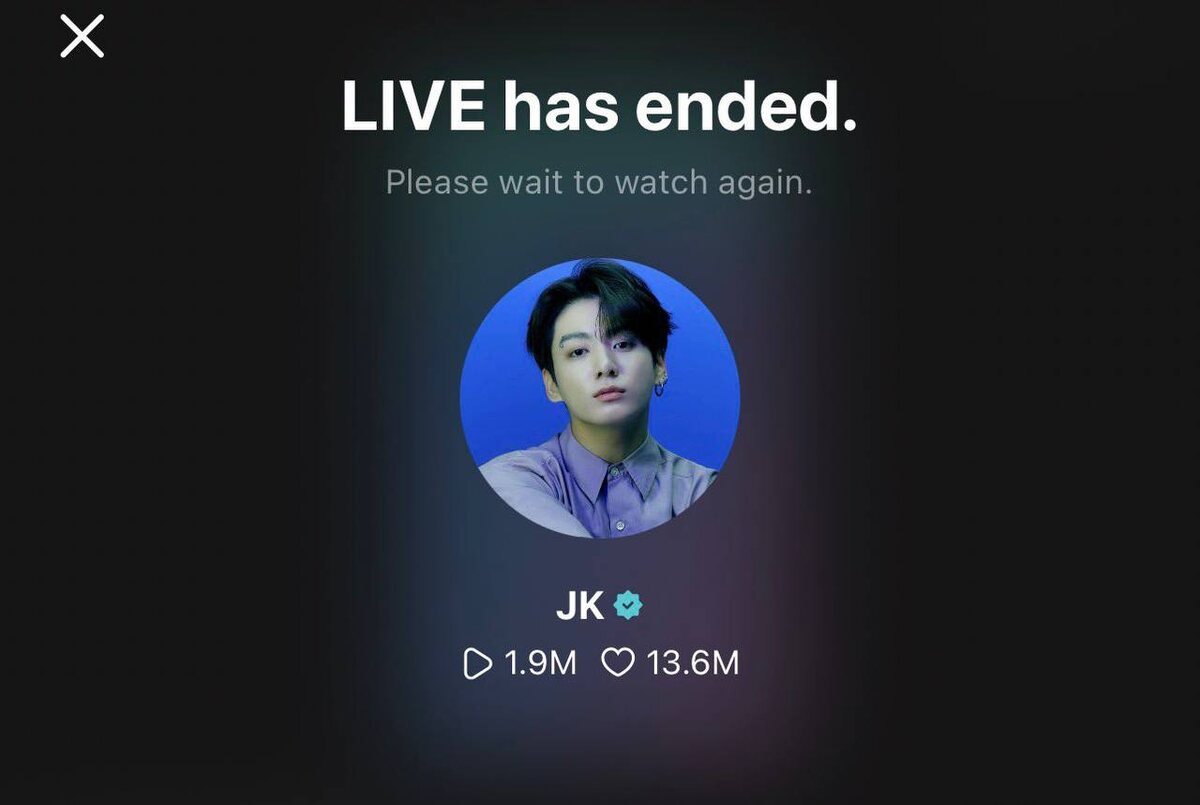
Task: Close the ended LIVE screen
Action: pyautogui.click(x=82, y=37)
